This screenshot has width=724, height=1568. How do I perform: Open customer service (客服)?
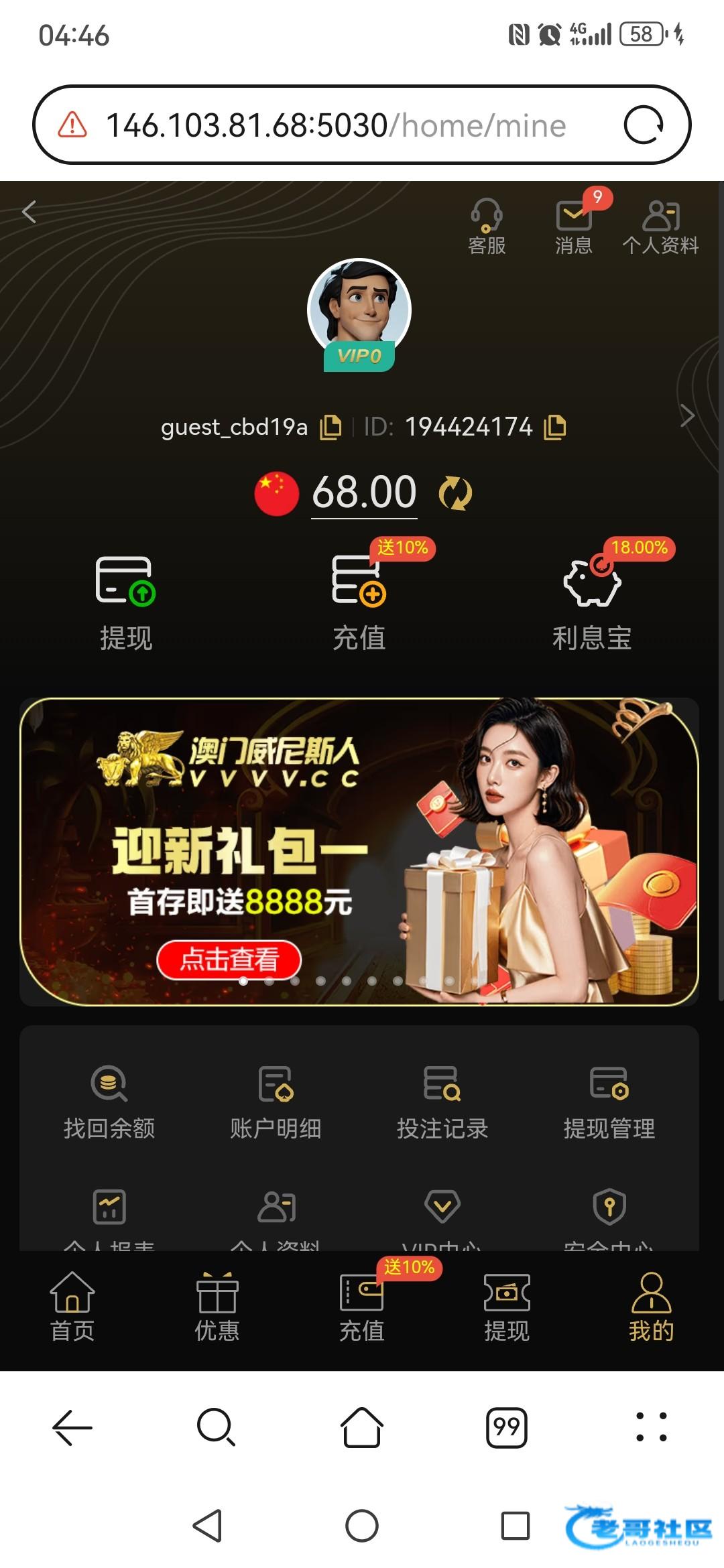(487, 226)
